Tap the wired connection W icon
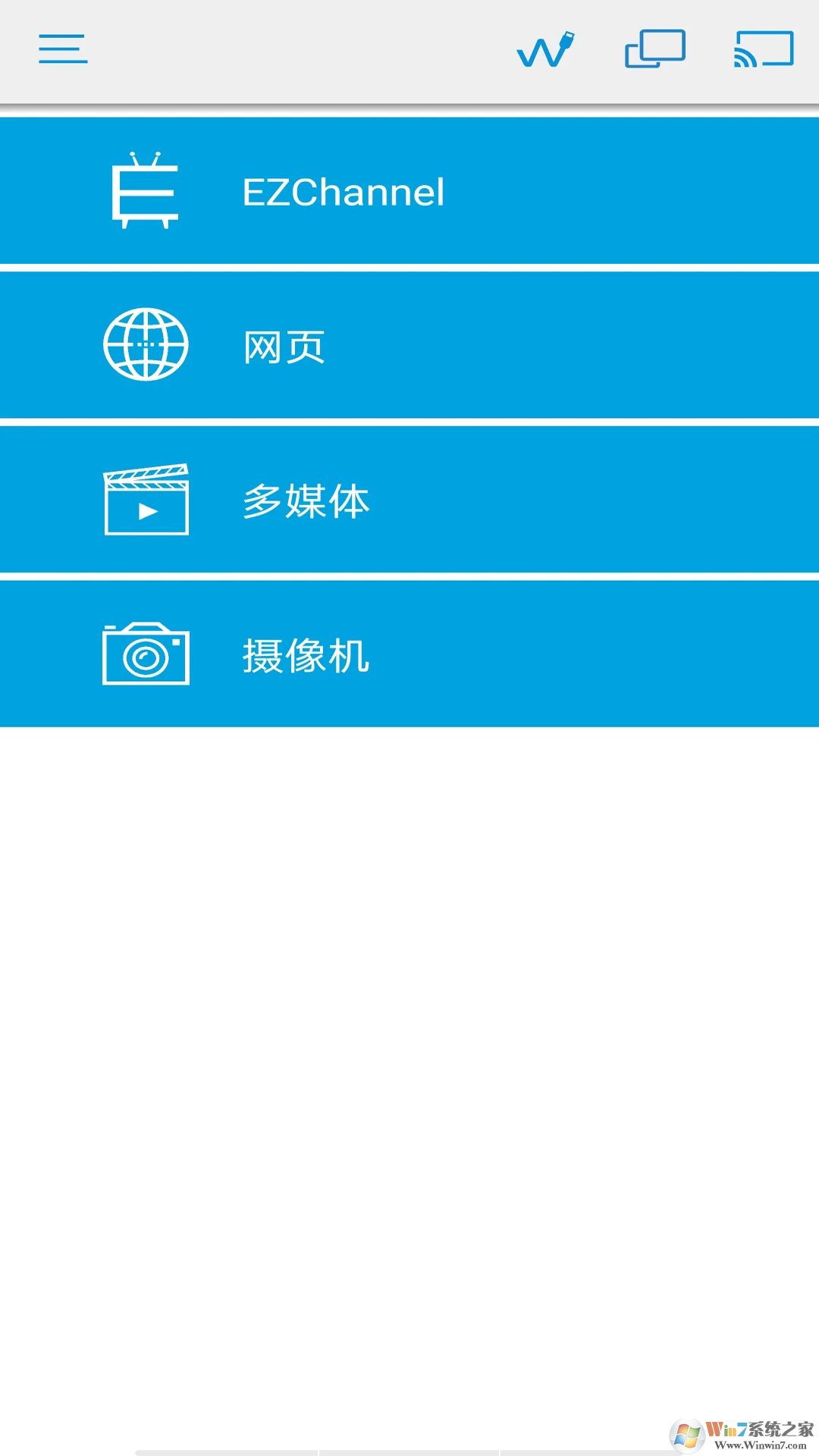The height and width of the screenshot is (1456, 819). click(x=545, y=50)
